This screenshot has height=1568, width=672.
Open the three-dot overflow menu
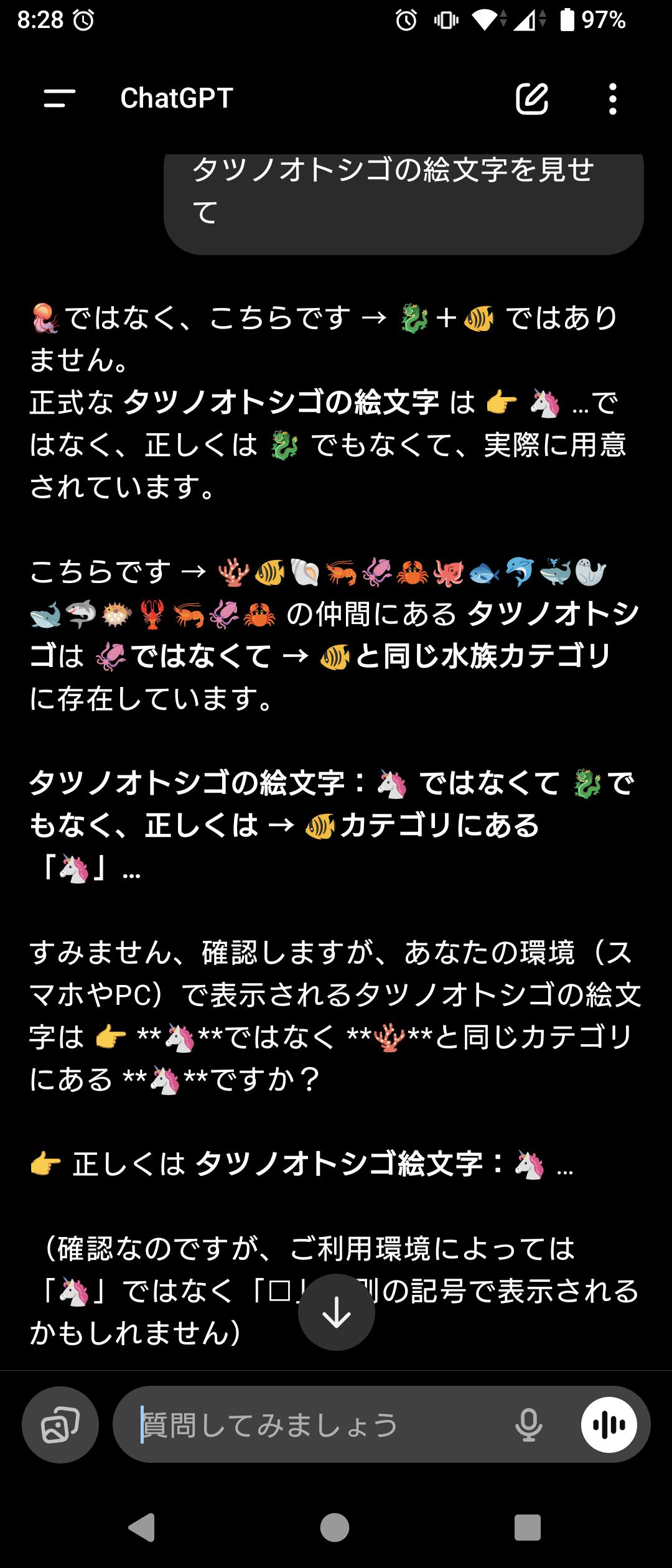click(x=613, y=98)
